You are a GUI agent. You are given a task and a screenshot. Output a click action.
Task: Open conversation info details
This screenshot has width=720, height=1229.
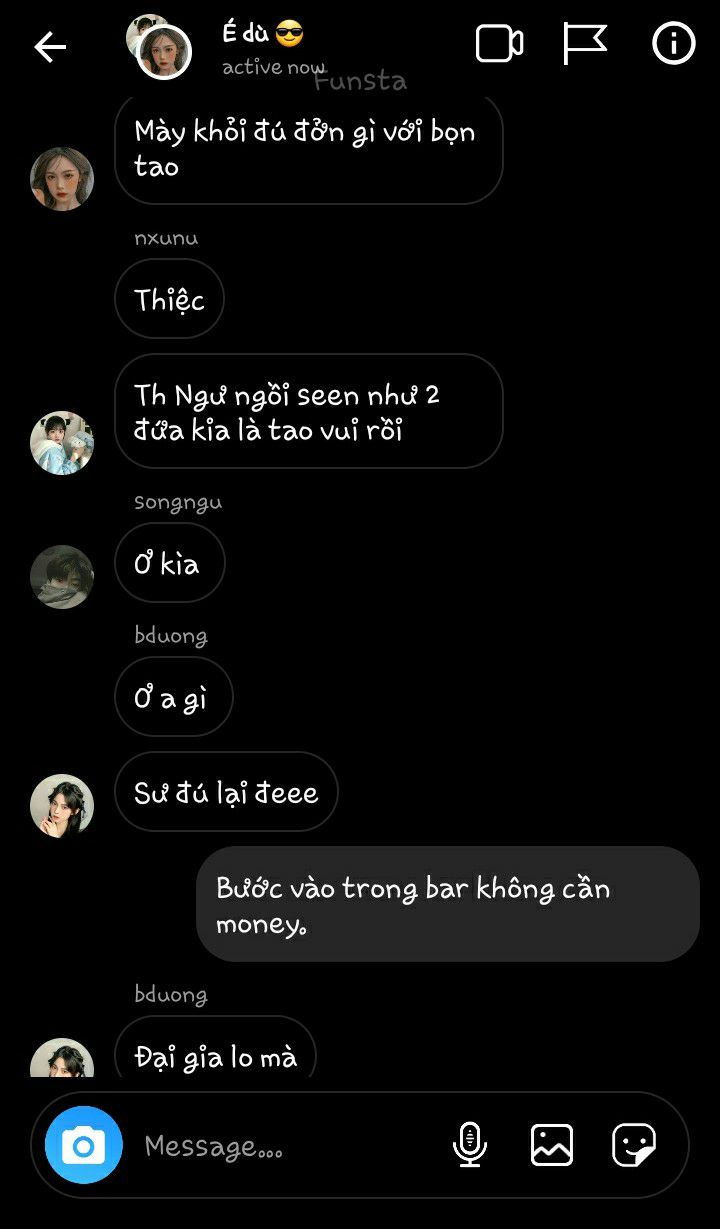coord(673,44)
